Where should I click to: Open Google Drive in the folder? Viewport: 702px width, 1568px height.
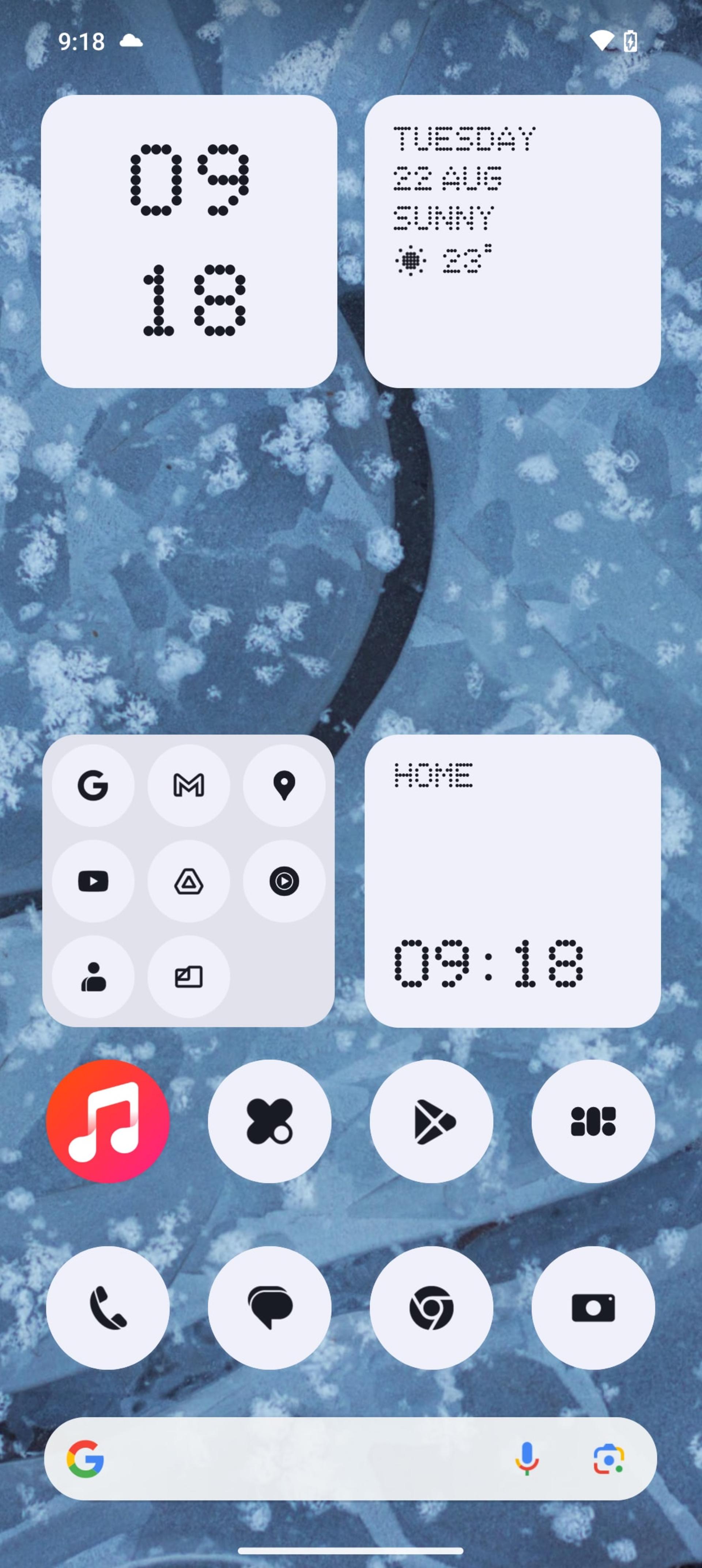[x=189, y=881]
